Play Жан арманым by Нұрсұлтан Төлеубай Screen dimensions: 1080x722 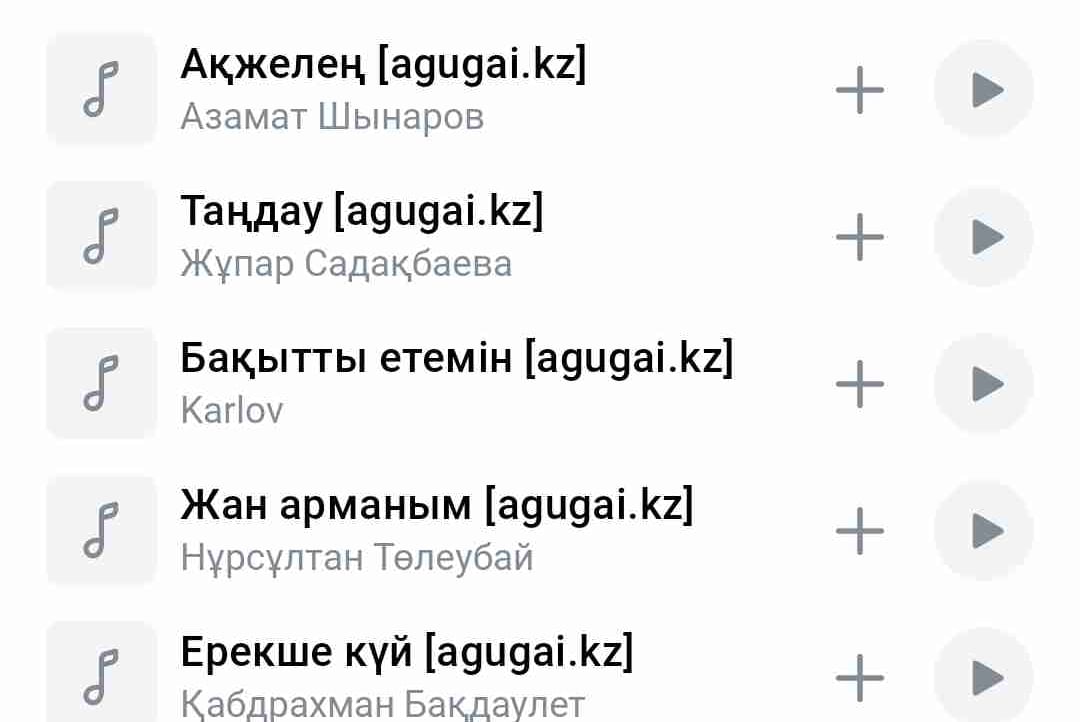[x=984, y=531]
